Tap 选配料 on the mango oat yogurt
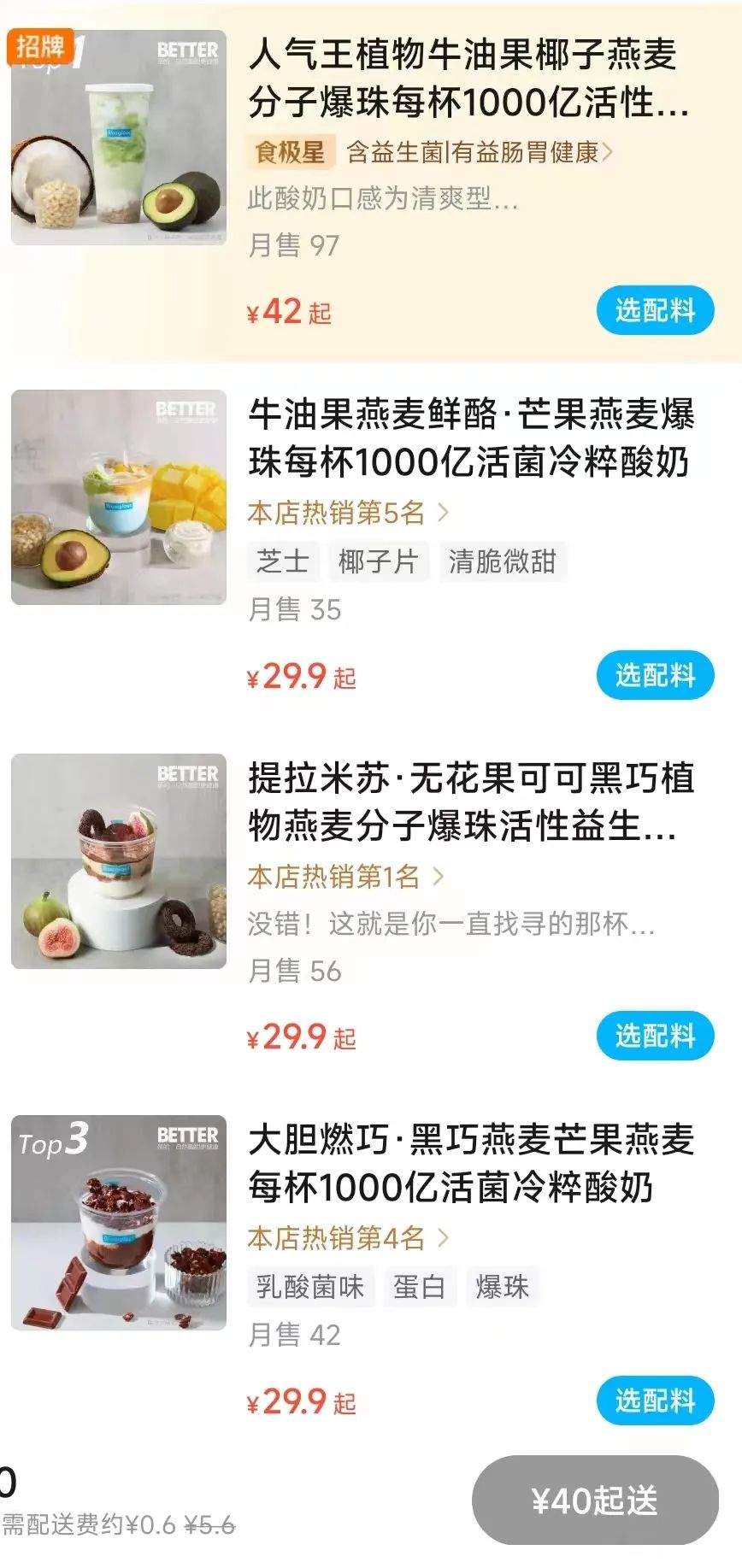This screenshot has width=742, height=1568. point(655,675)
